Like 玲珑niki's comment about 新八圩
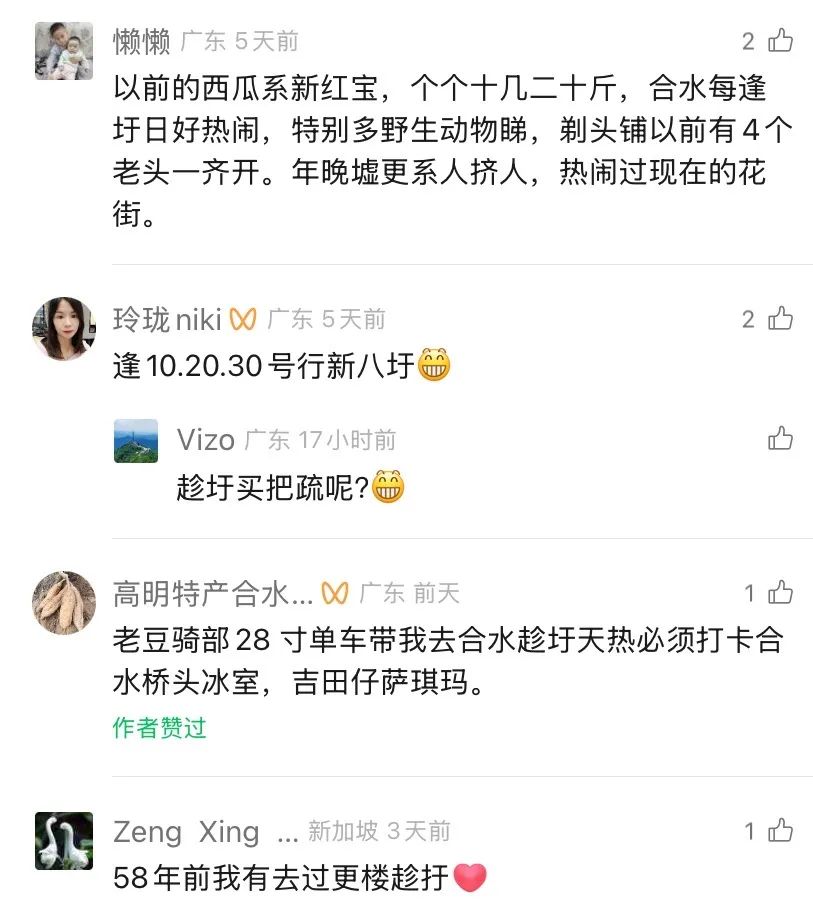 pyautogui.click(x=780, y=319)
